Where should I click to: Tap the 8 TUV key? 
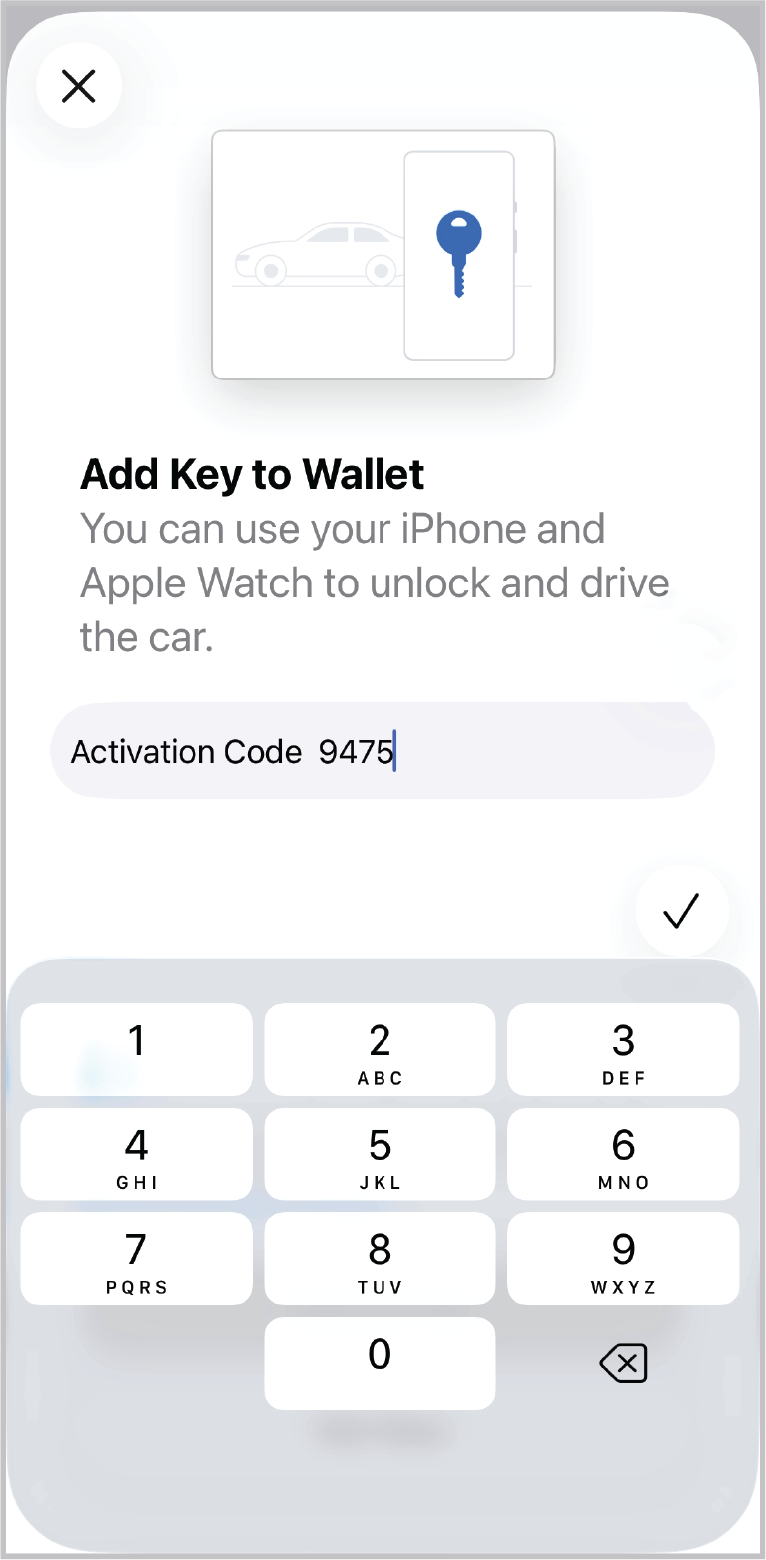coord(380,1258)
